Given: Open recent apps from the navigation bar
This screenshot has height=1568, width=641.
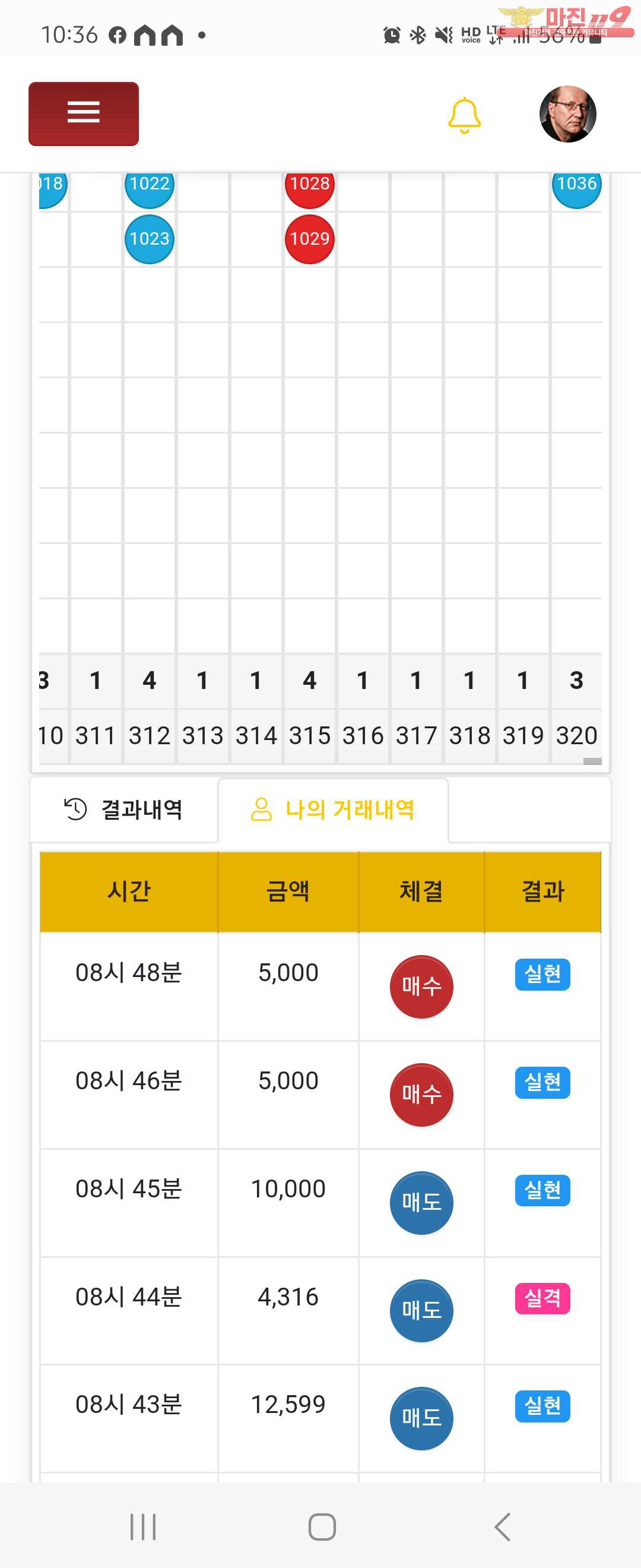Looking at the screenshot, I should pos(143,1526).
